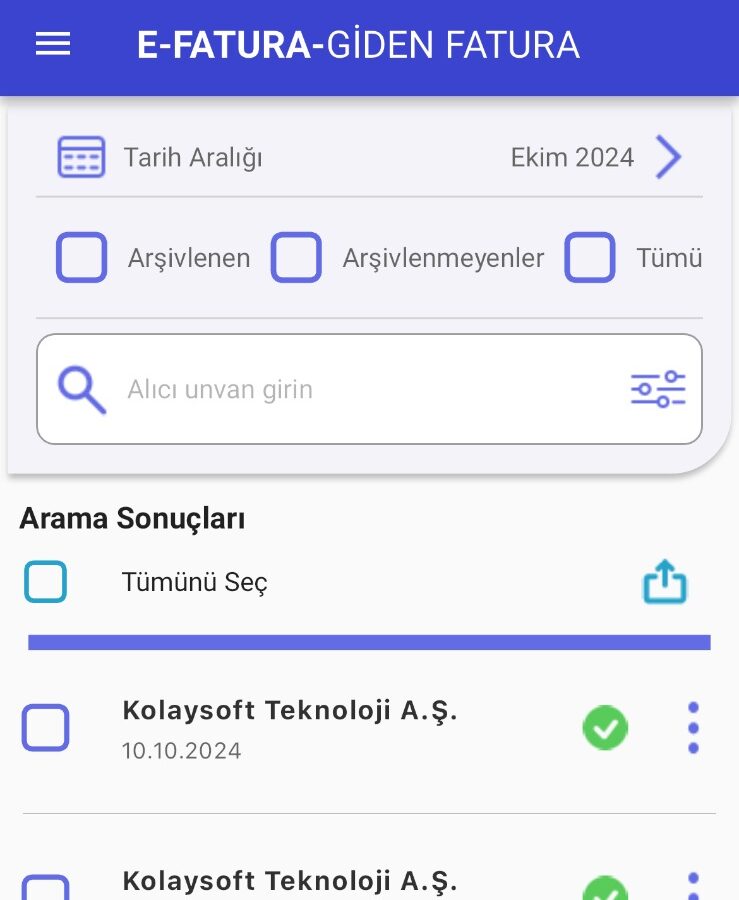
Task: Open the hamburger navigation menu
Action: [53, 45]
